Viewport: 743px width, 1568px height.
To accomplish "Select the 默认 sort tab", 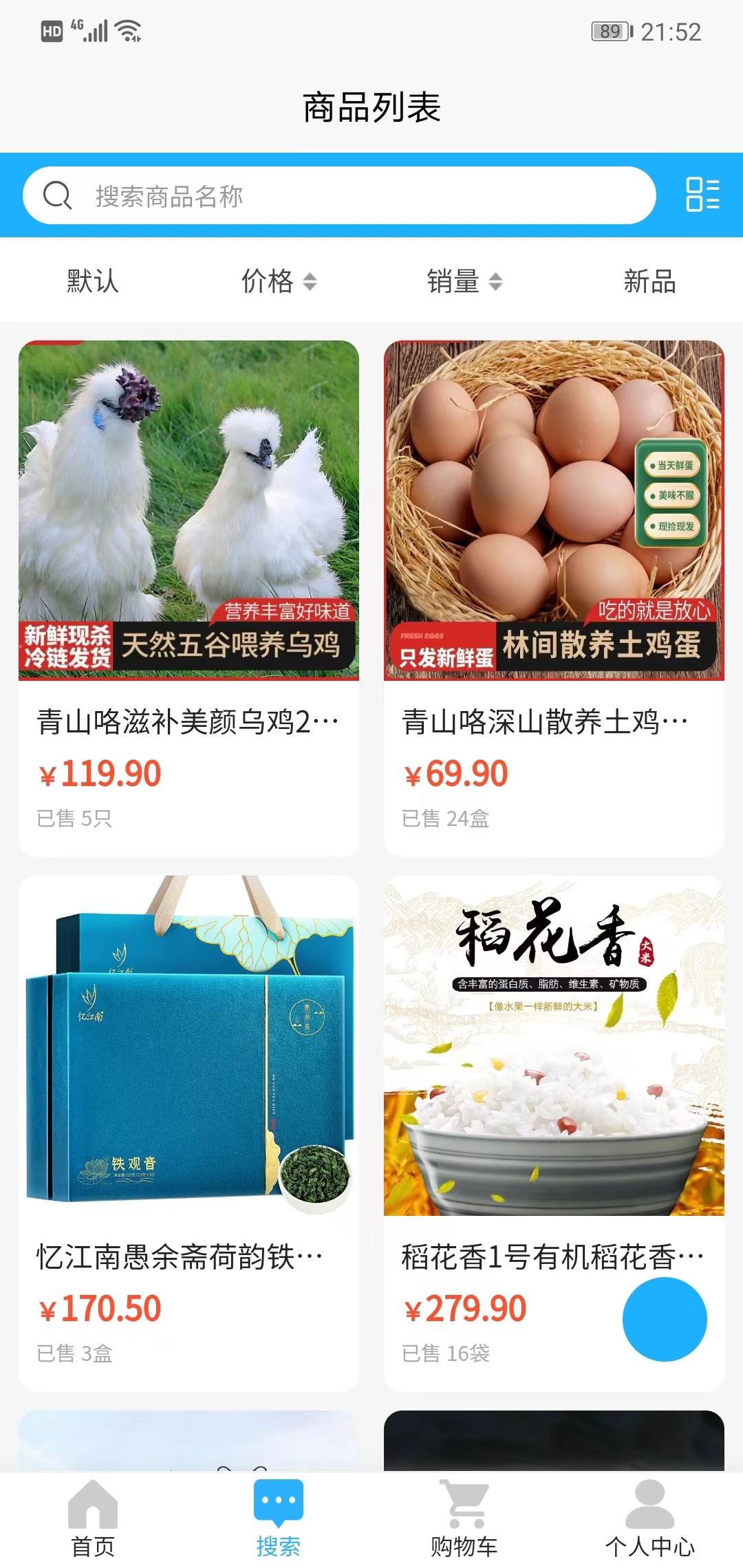I will pos(93,281).
